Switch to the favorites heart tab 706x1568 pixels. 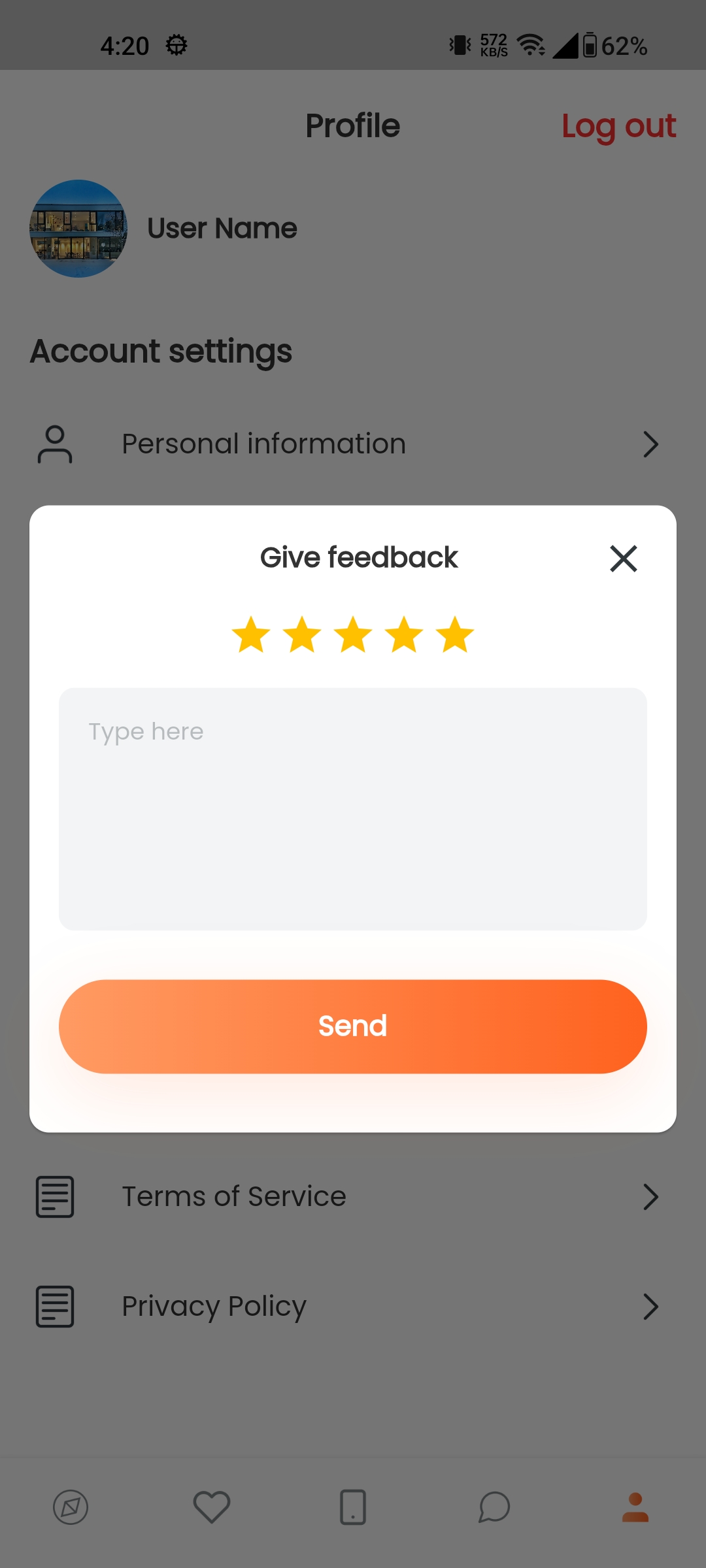pos(212,1507)
